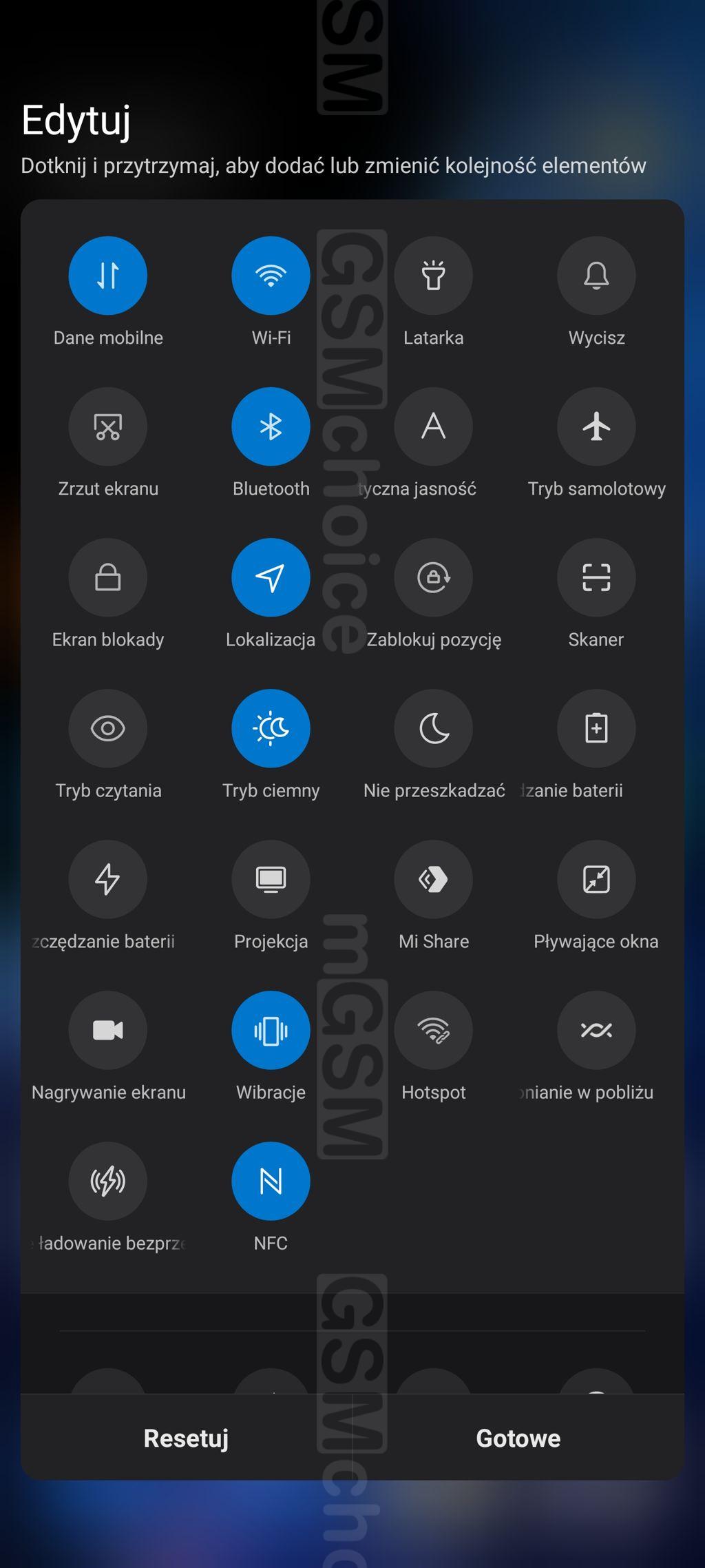
Task: Tap the Resetuj button
Action: point(186,1438)
